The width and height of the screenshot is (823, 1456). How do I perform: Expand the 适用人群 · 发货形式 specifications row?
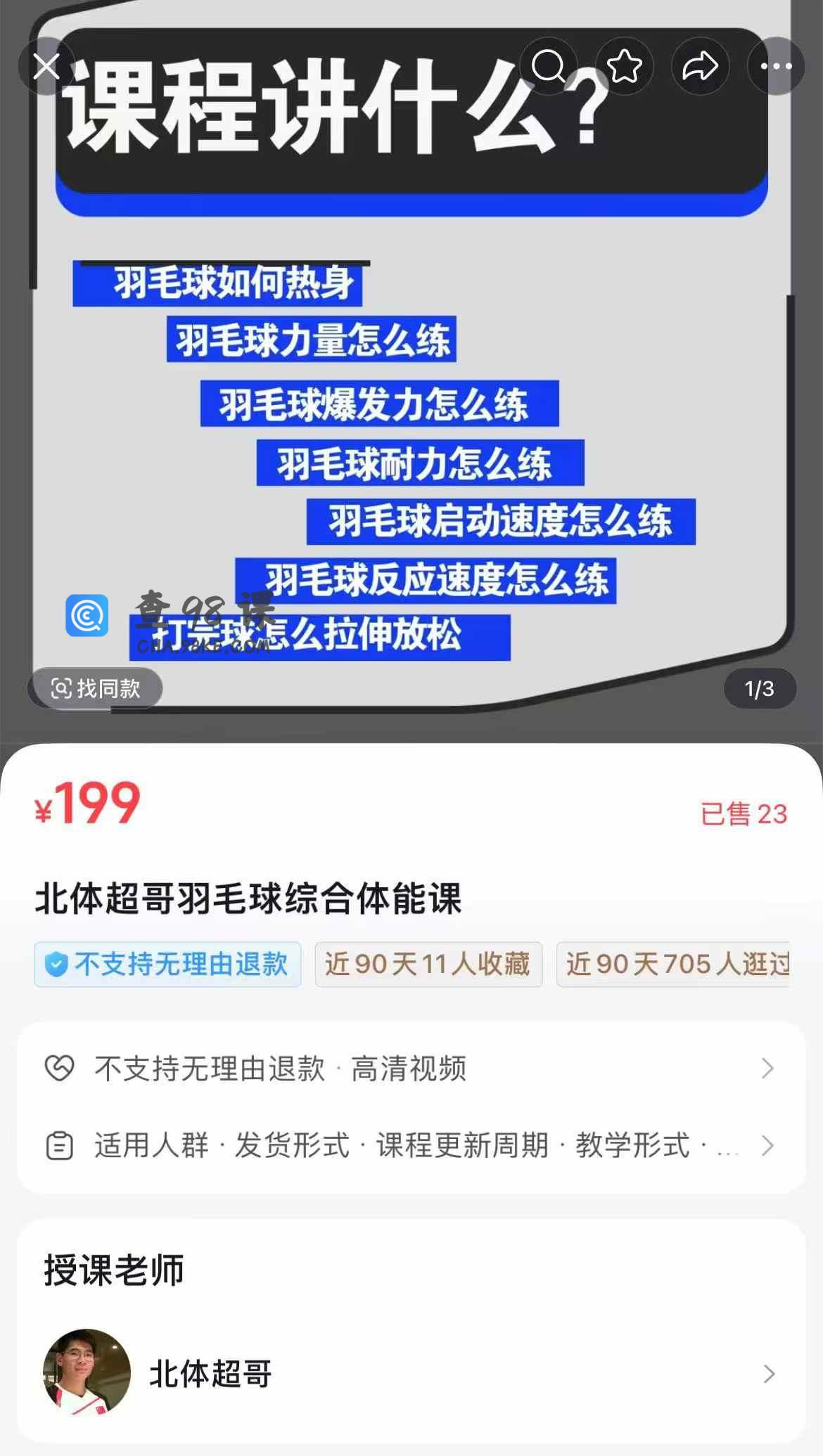[x=411, y=1145]
